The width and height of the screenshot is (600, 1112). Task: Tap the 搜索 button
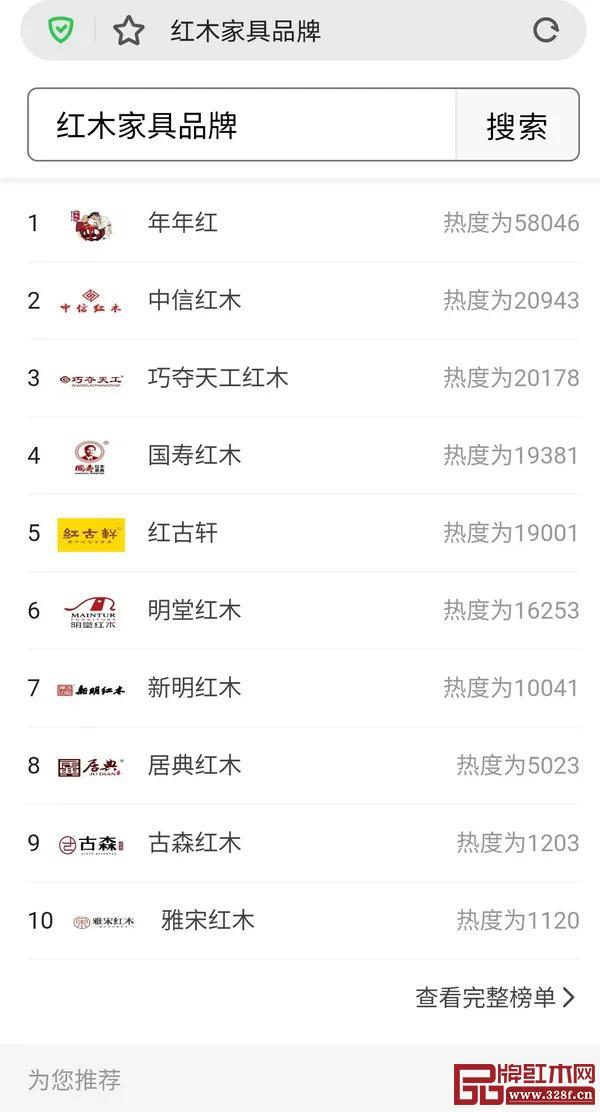pyautogui.click(x=517, y=125)
